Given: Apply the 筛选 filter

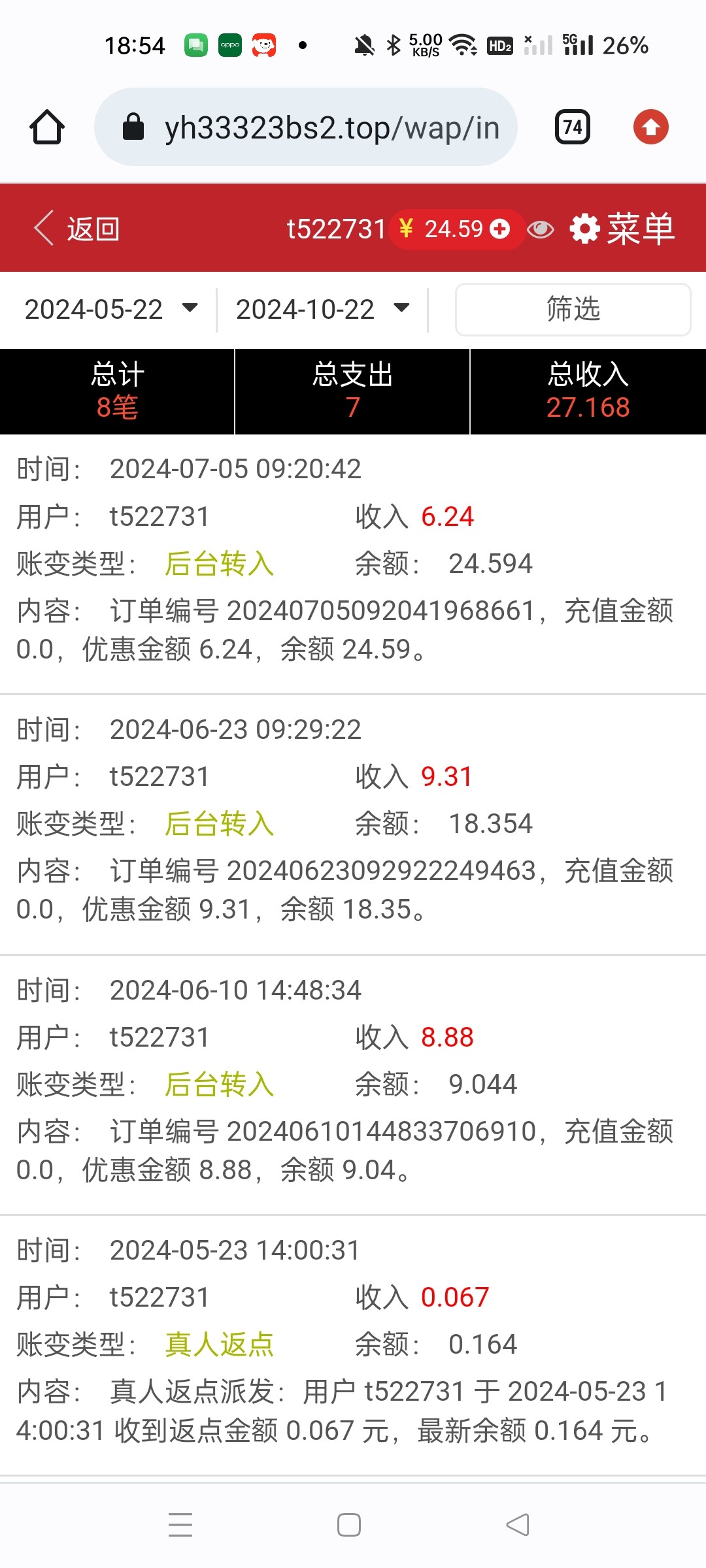Looking at the screenshot, I should pos(573,309).
